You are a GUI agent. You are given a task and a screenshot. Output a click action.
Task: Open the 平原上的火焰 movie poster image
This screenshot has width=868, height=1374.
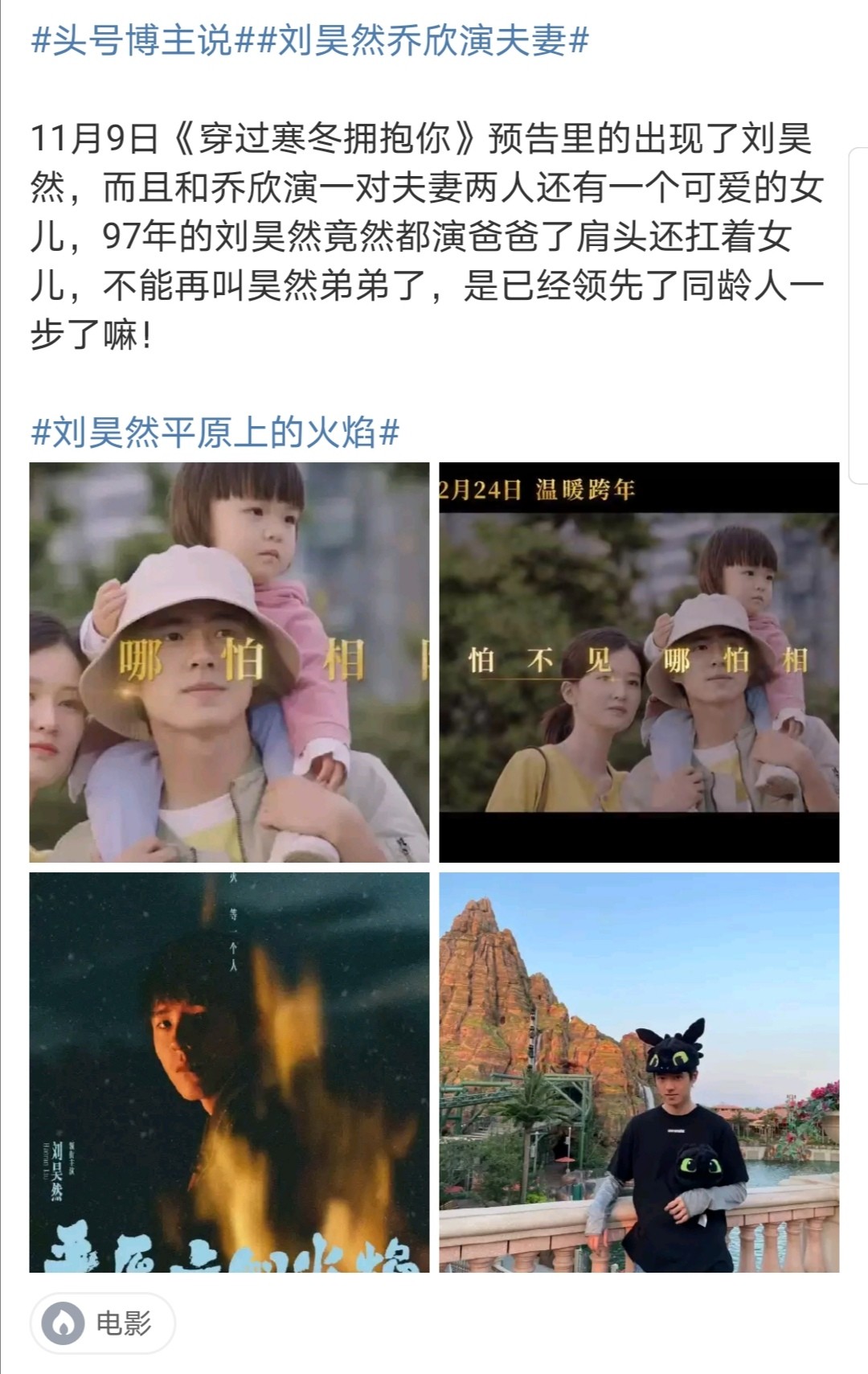[x=229, y=1072]
